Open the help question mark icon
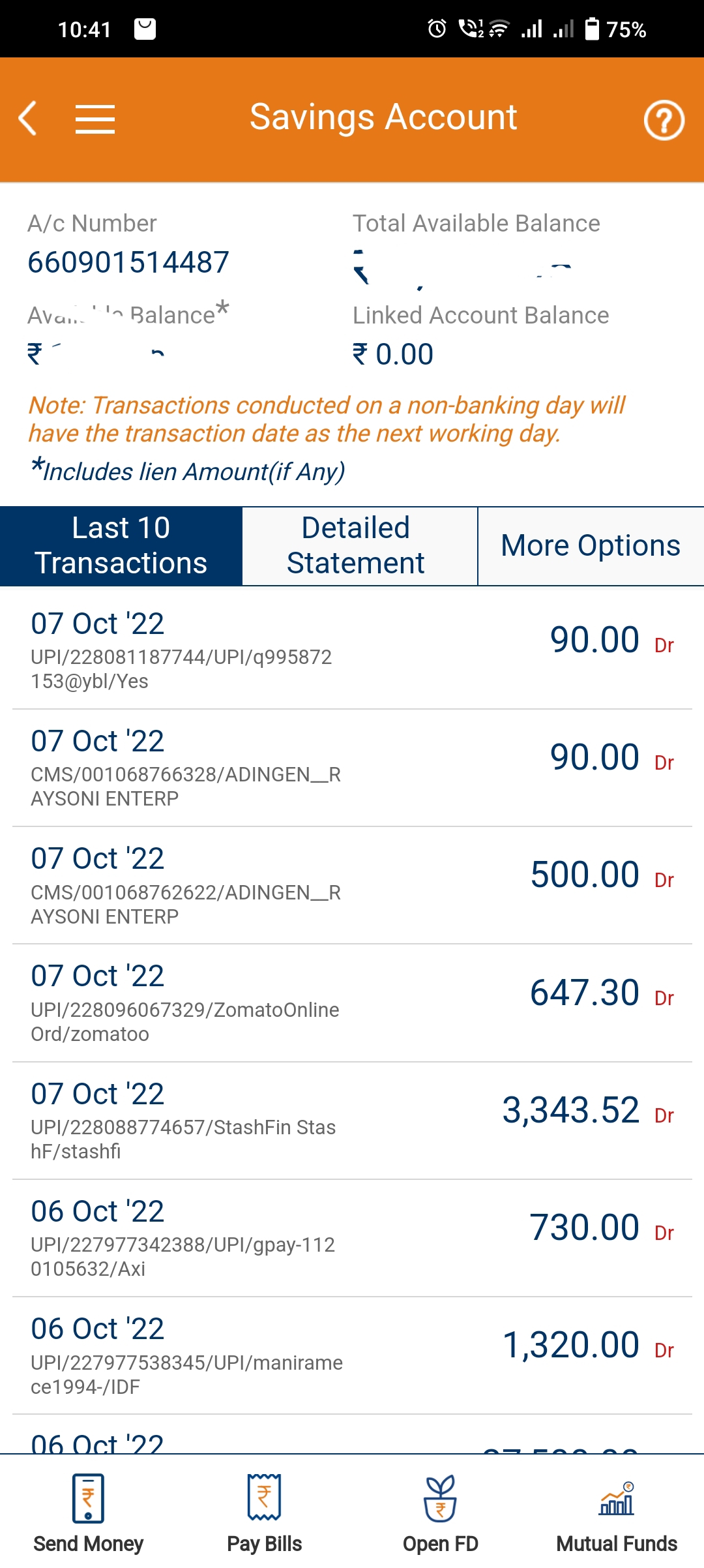Image resolution: width=704 pixels, height=1568 pixels. [x=664, y=120]
